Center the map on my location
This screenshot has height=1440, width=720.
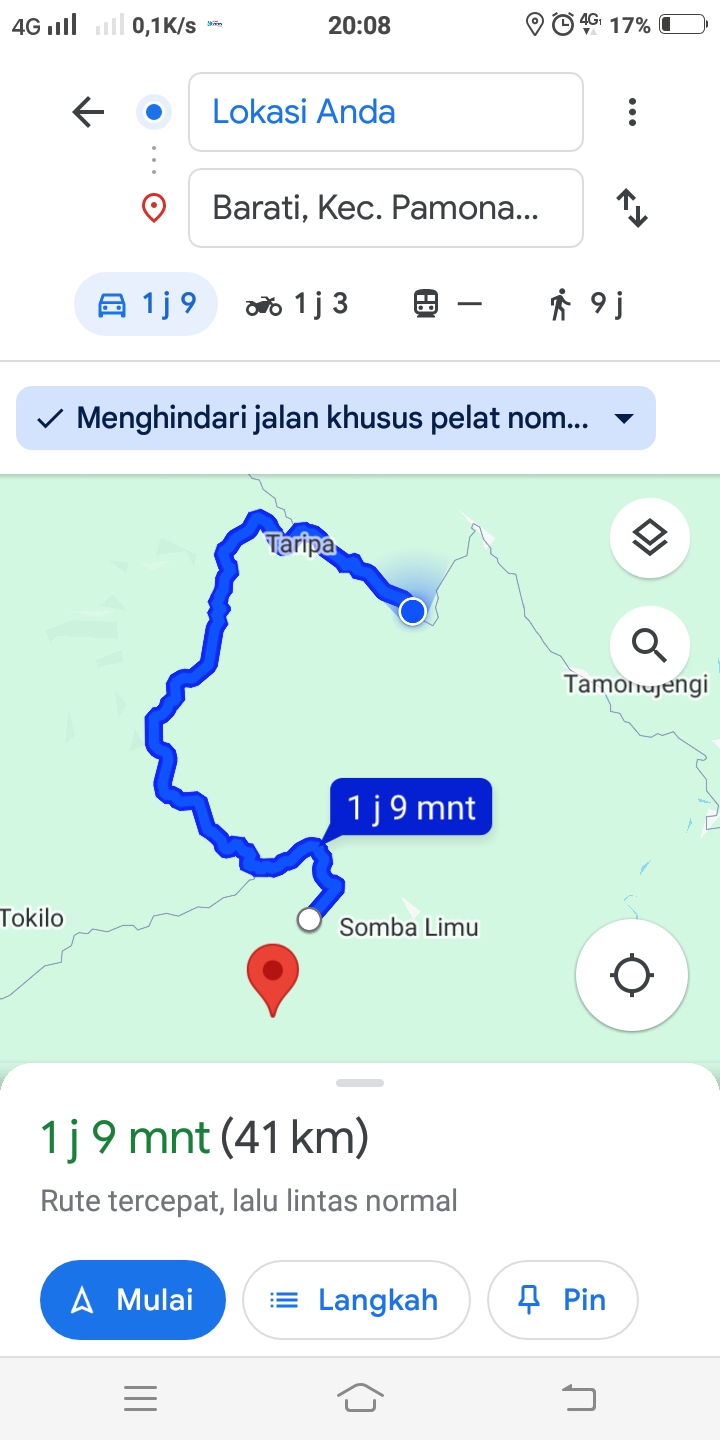coord(632,975)
